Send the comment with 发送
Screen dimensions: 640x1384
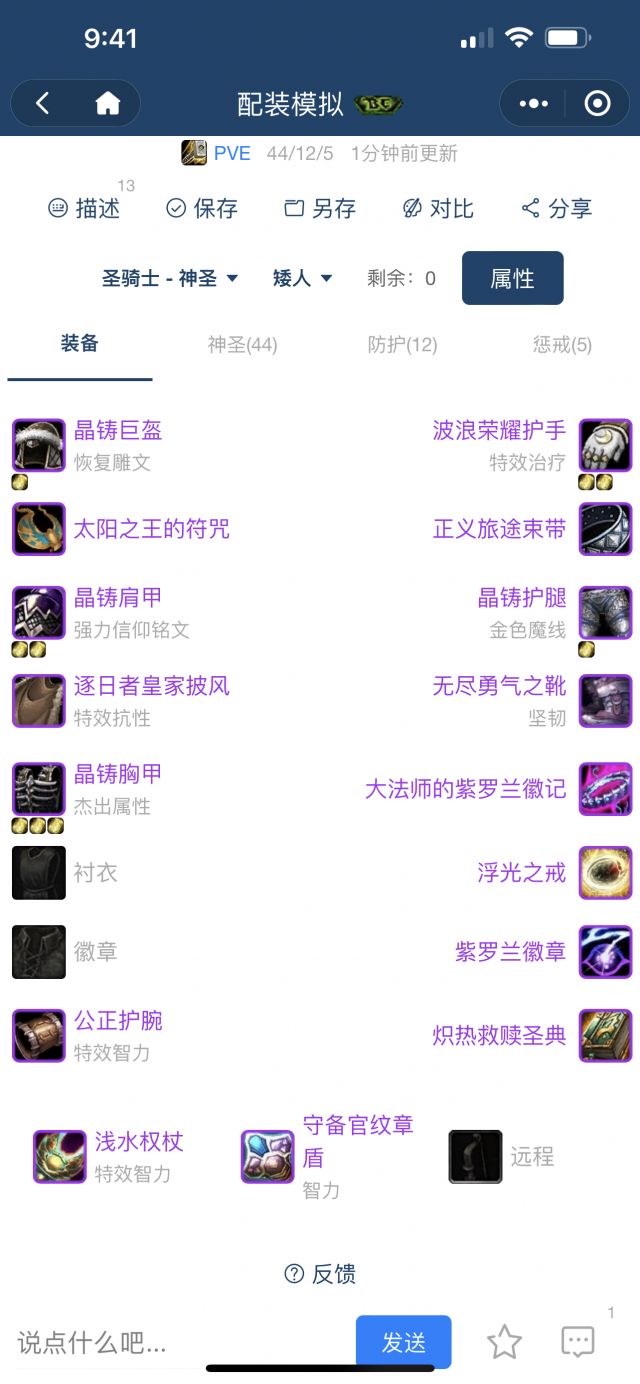[403, 1342]
